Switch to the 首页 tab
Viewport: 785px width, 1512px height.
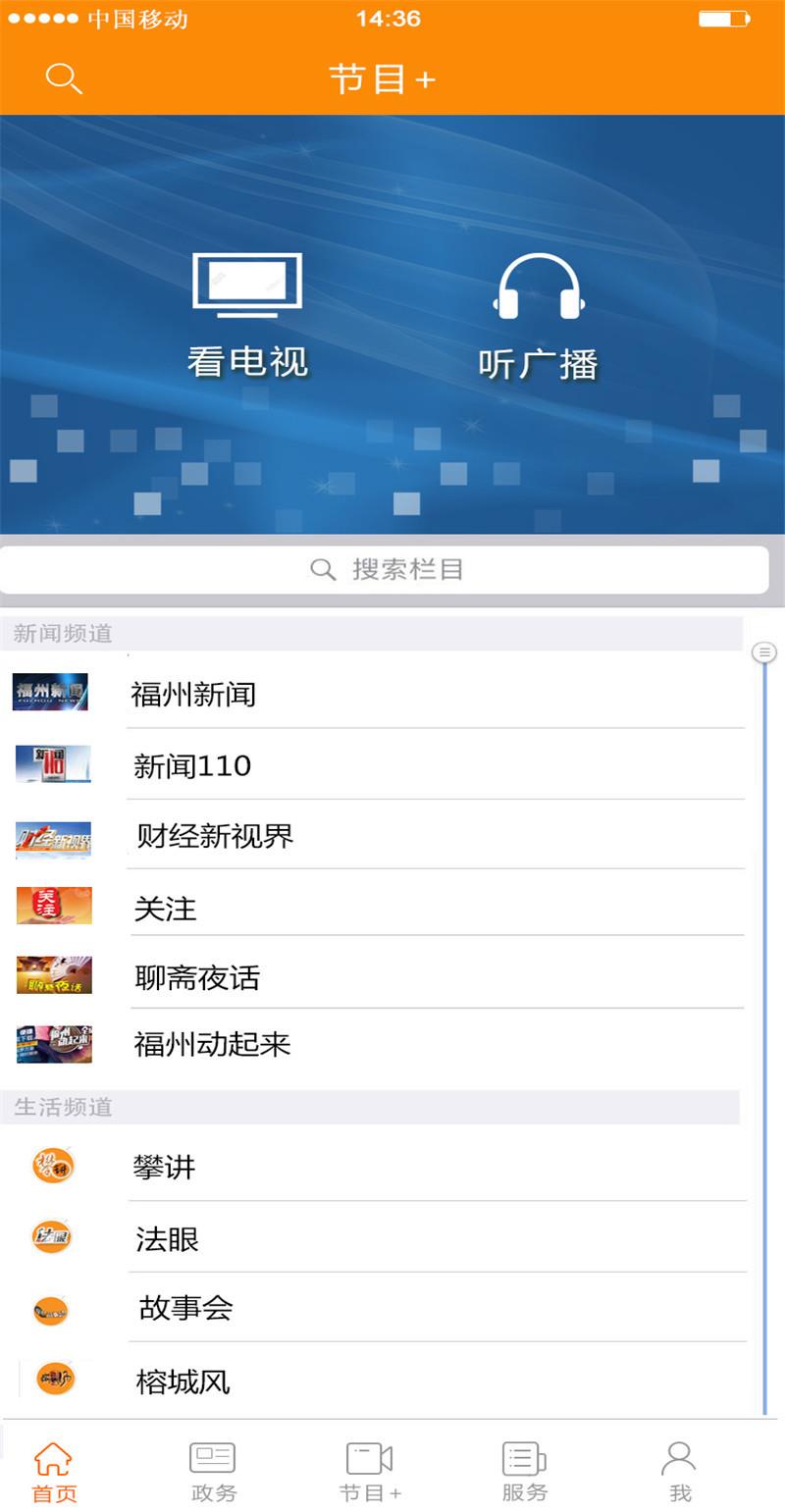coord(54,1472)
